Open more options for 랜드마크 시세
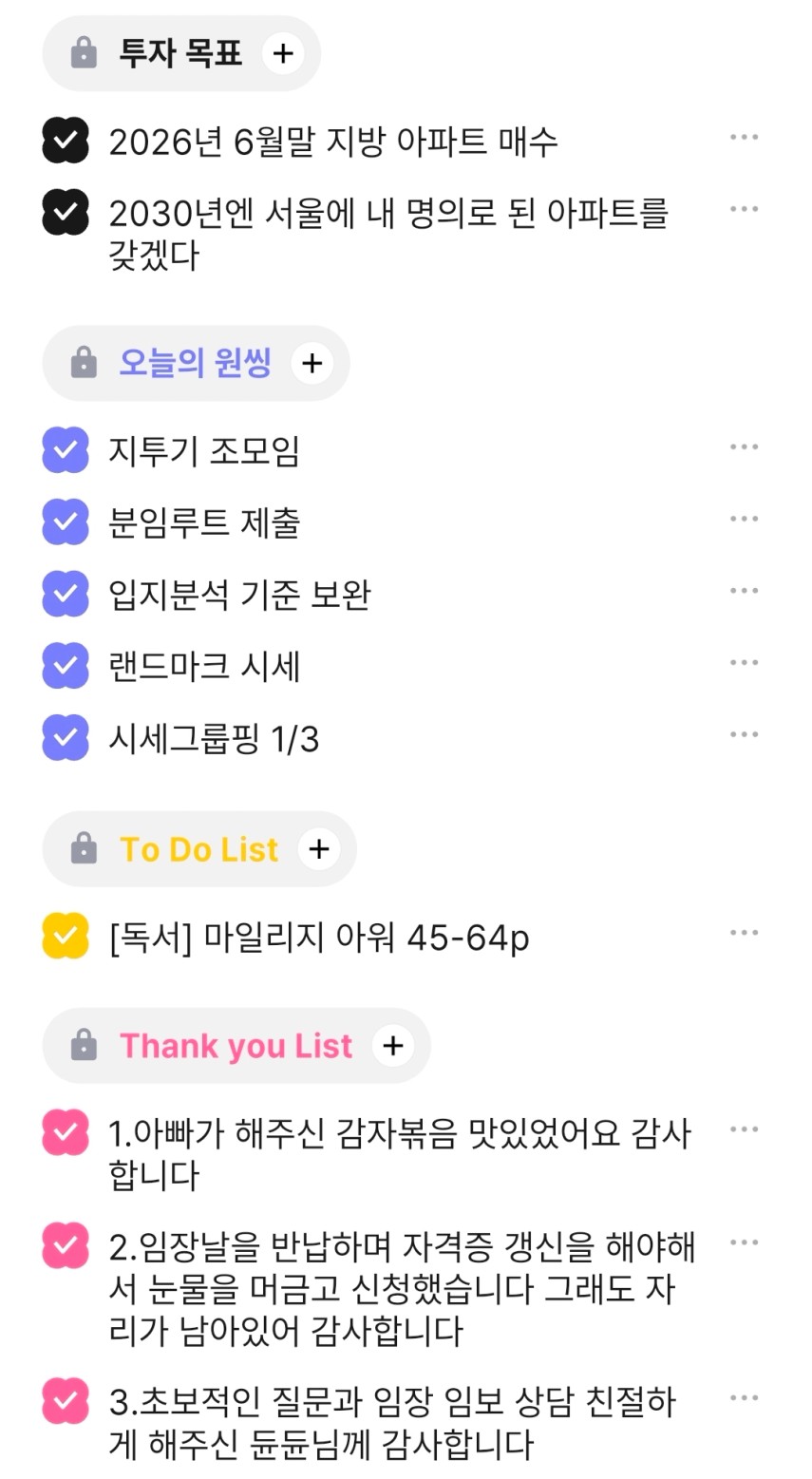This screenshot has width=812, height=1479. point(744,663)
